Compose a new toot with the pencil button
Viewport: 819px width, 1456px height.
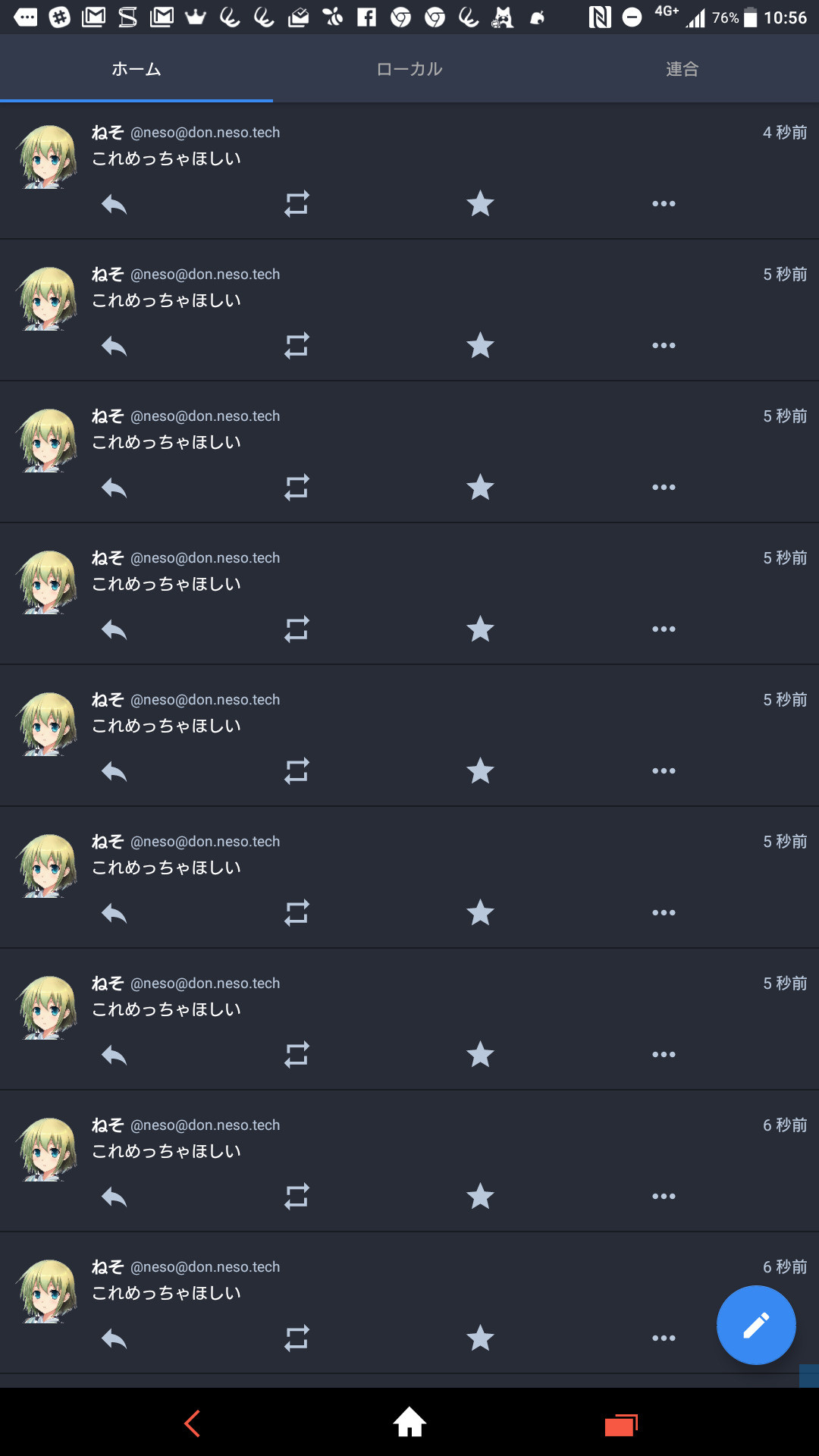[x=756, y=1325]
